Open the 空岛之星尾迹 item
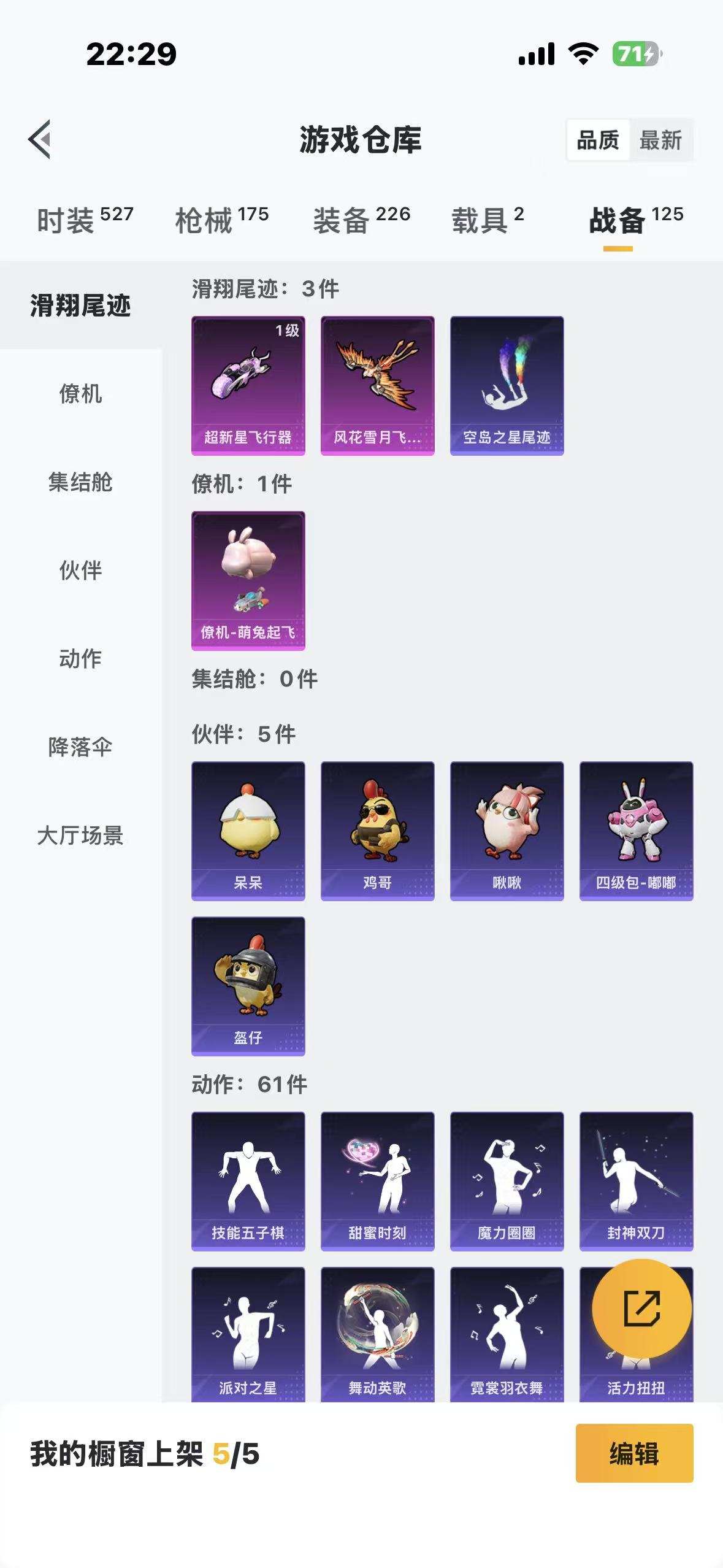 [507, 383]
